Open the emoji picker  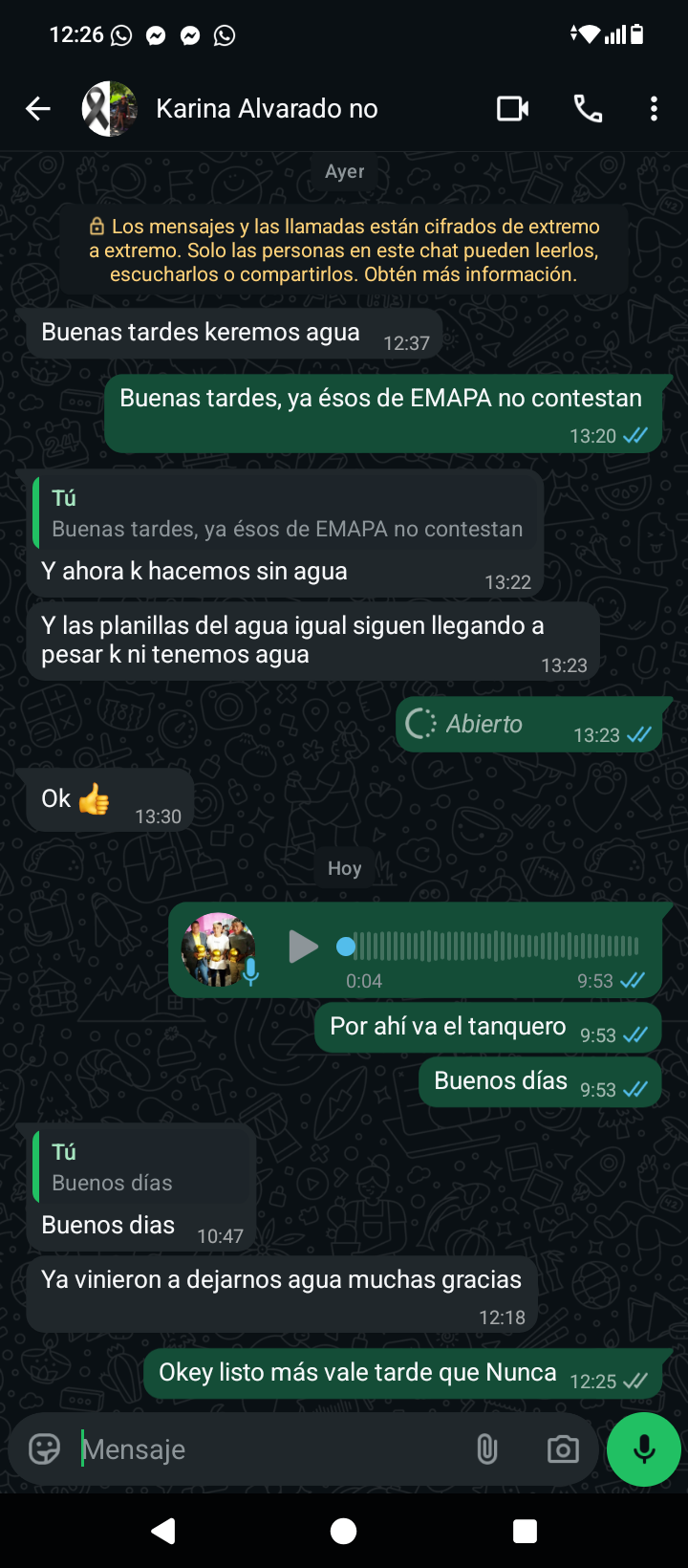click(x=45, y=1449)
